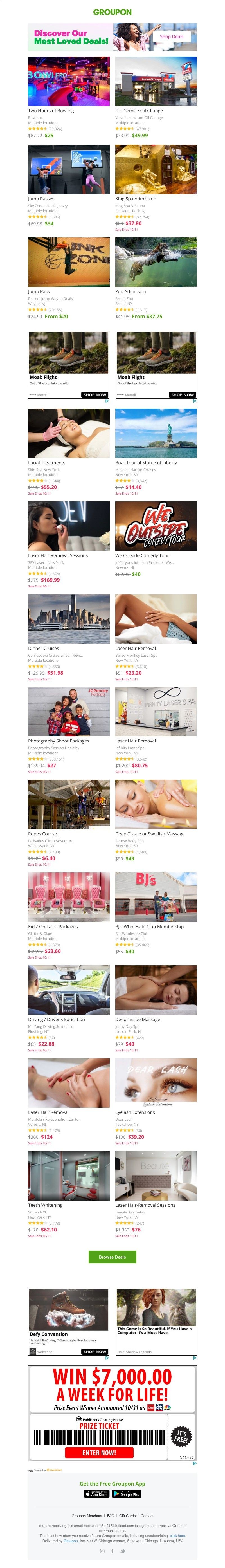Image resolution: width=225 pixels, height=1568 pixels.
Task: View the Teeth Whitening deal
Action: point(69,1176)
